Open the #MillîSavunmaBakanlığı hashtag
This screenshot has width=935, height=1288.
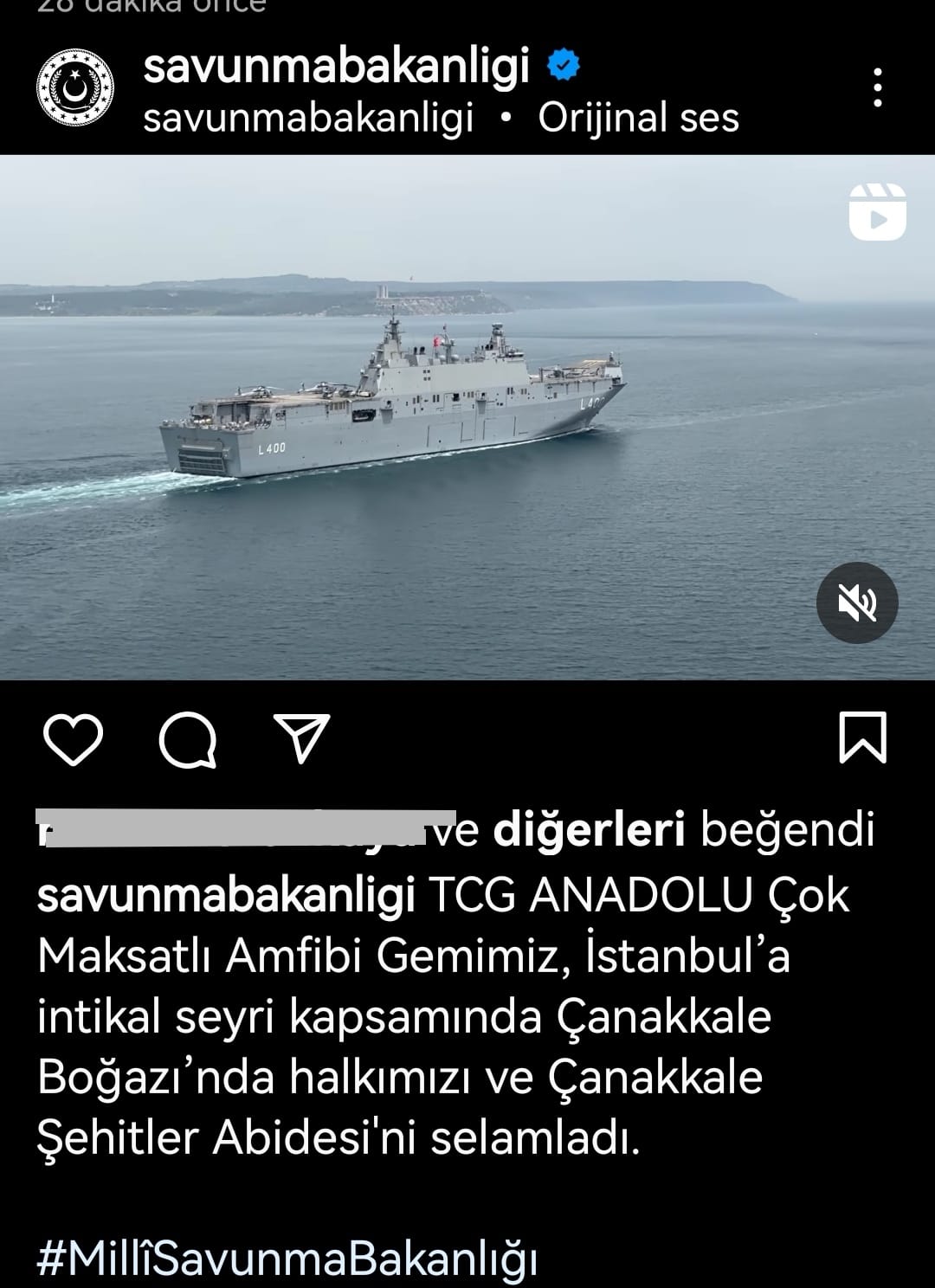287,1258
